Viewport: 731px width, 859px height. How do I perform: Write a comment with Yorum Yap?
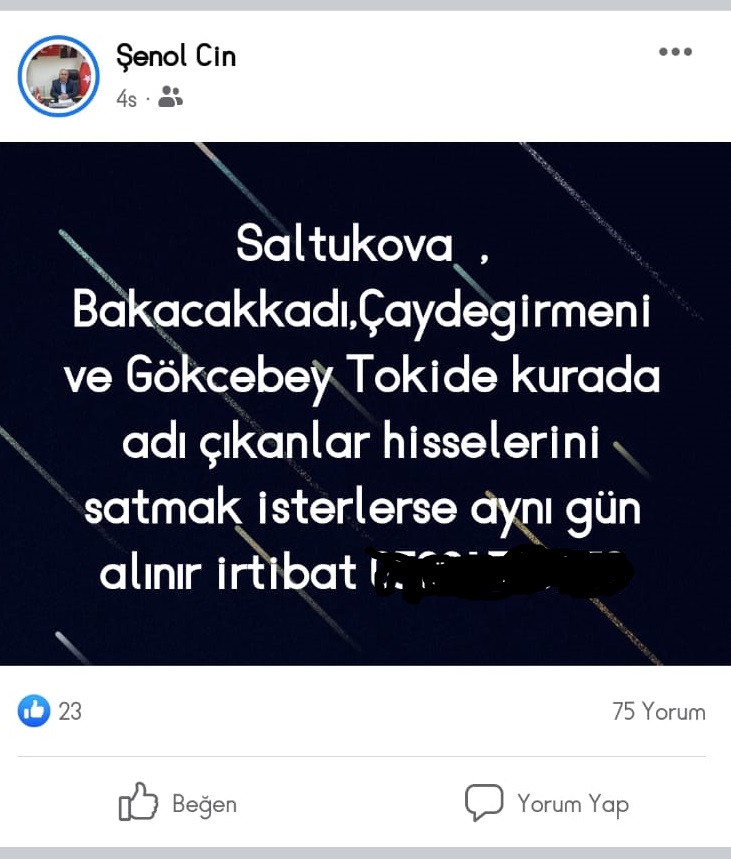coord(547,803)
